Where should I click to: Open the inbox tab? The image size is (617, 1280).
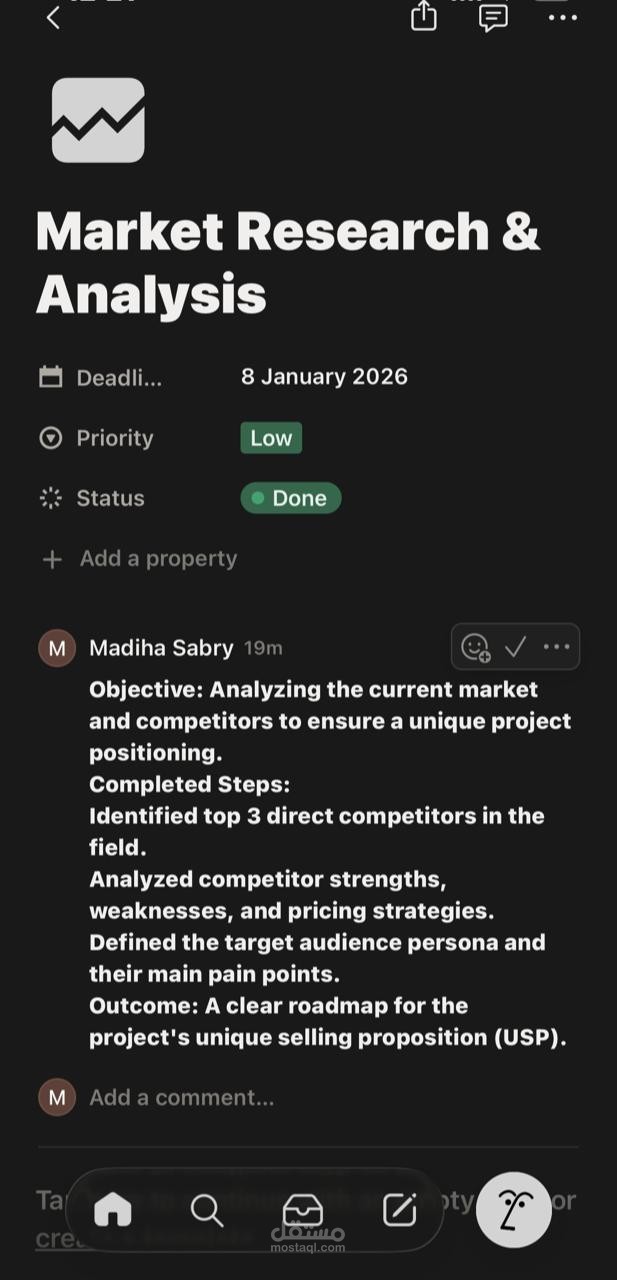pos(302,1211)
